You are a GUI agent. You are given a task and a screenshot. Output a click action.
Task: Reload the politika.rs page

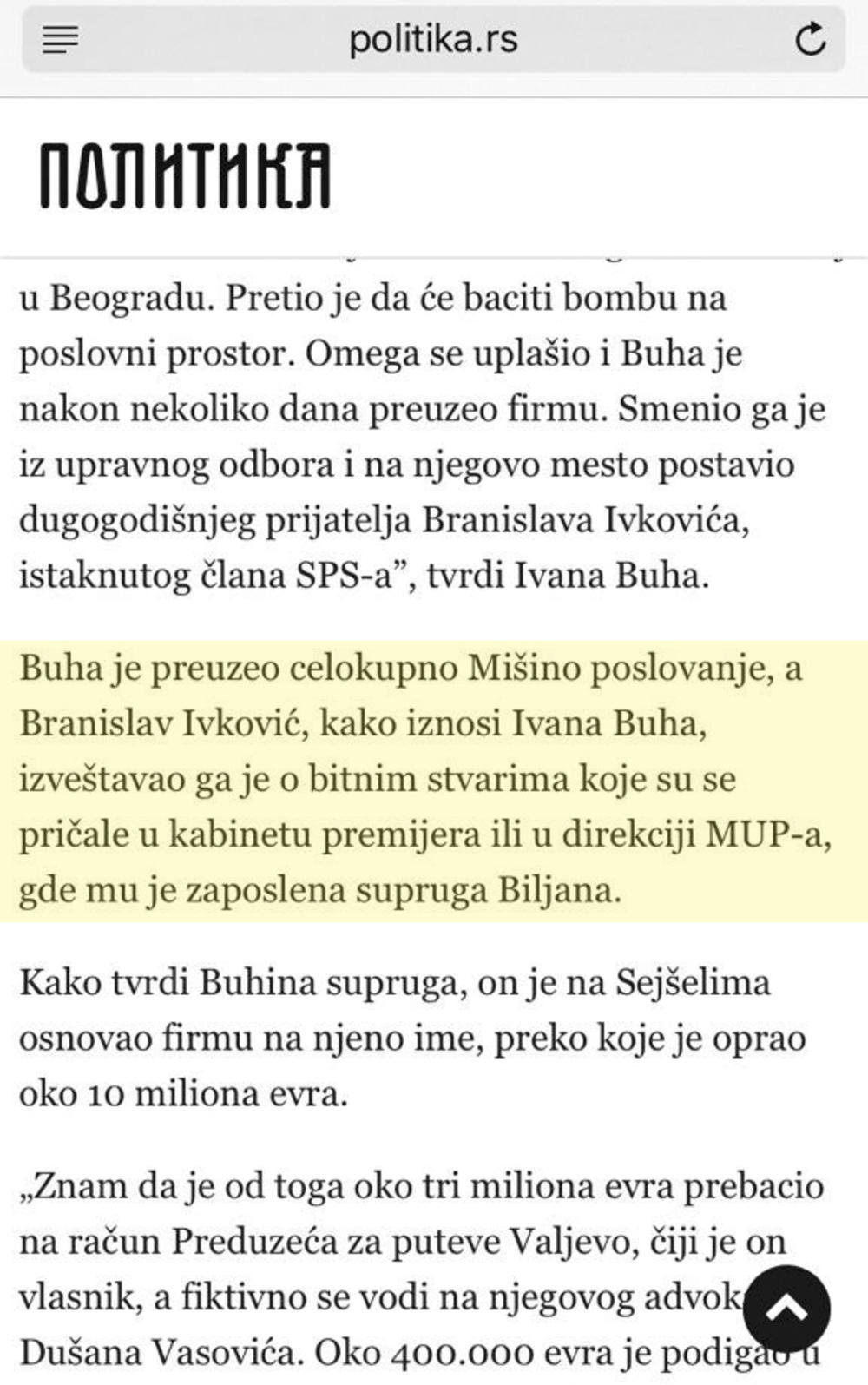811,40
